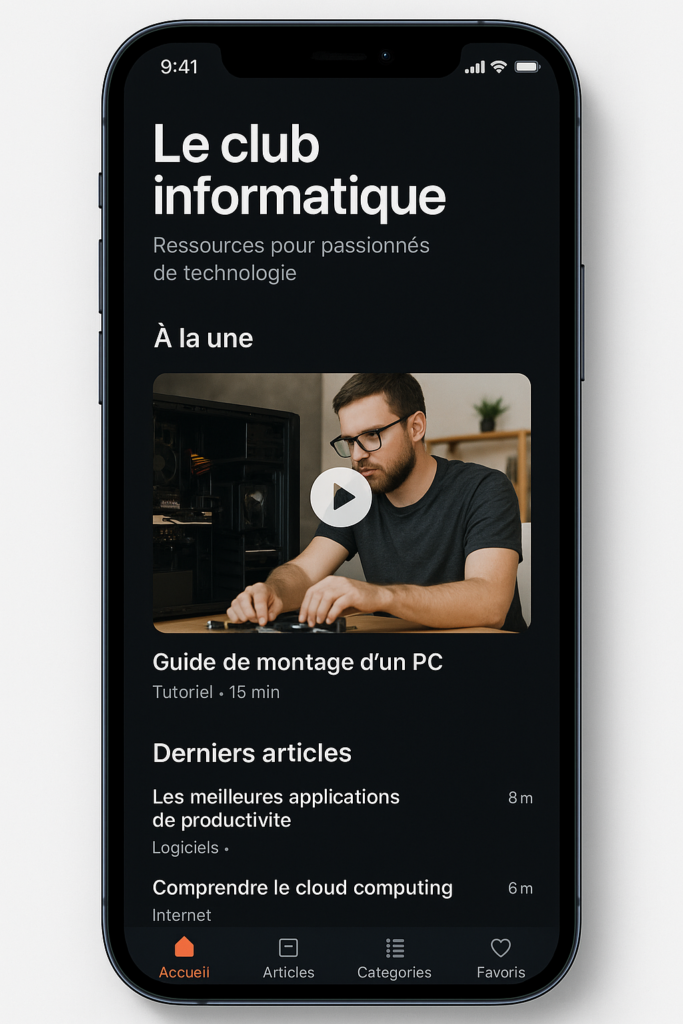Image resolution: width=683 pixels, height=1024 pixels.
Task: Open the Favoris tab
Action: 500,958
